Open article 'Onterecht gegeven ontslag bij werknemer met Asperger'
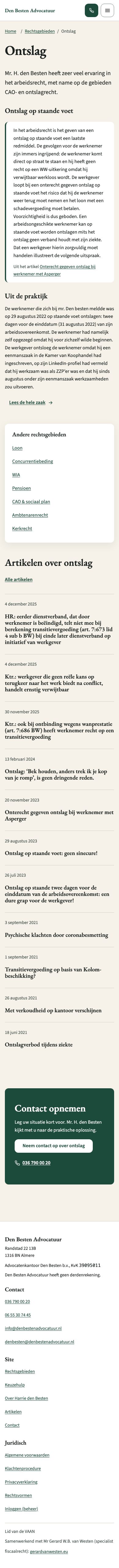Screen dimensions: 119x1568 coord(59,816)
